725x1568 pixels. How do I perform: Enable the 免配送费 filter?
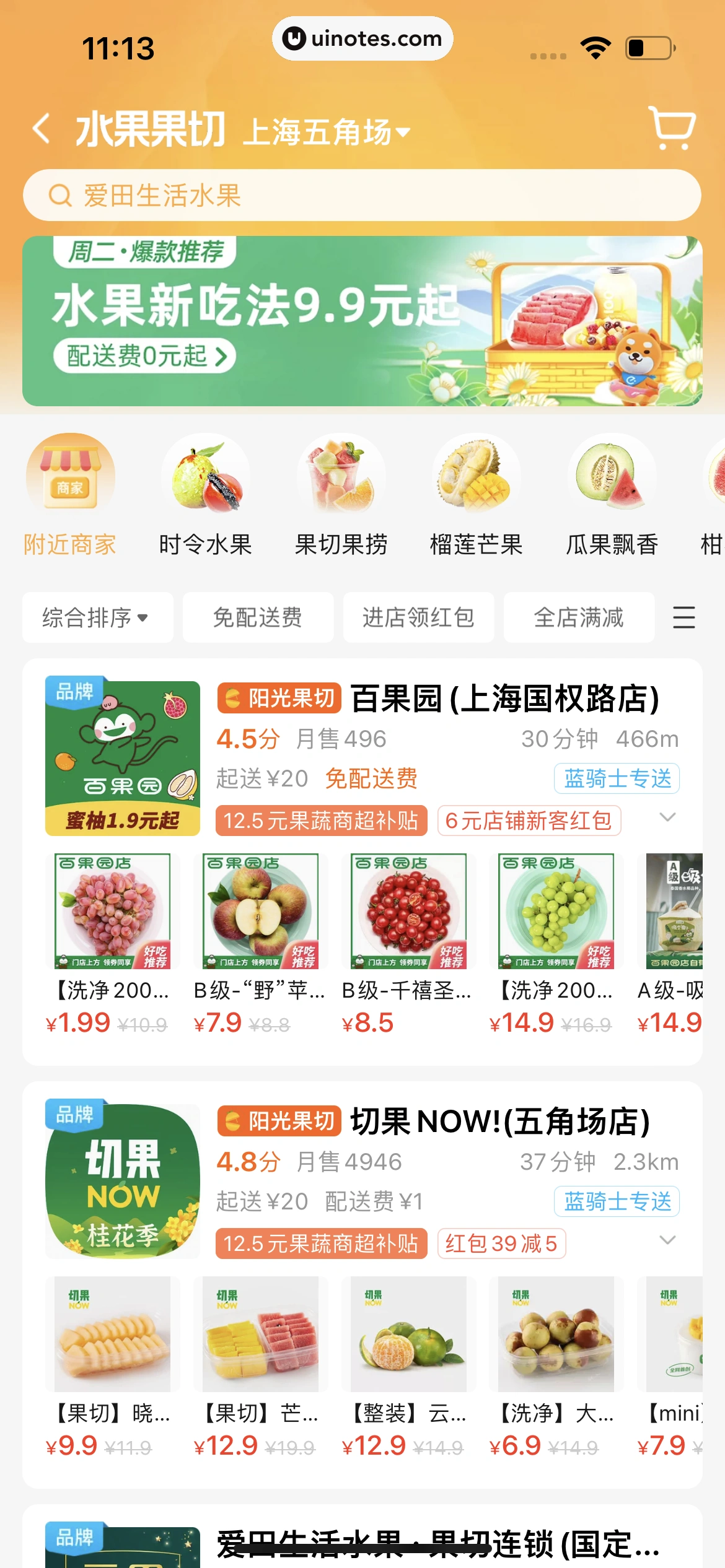click(258, 617)
